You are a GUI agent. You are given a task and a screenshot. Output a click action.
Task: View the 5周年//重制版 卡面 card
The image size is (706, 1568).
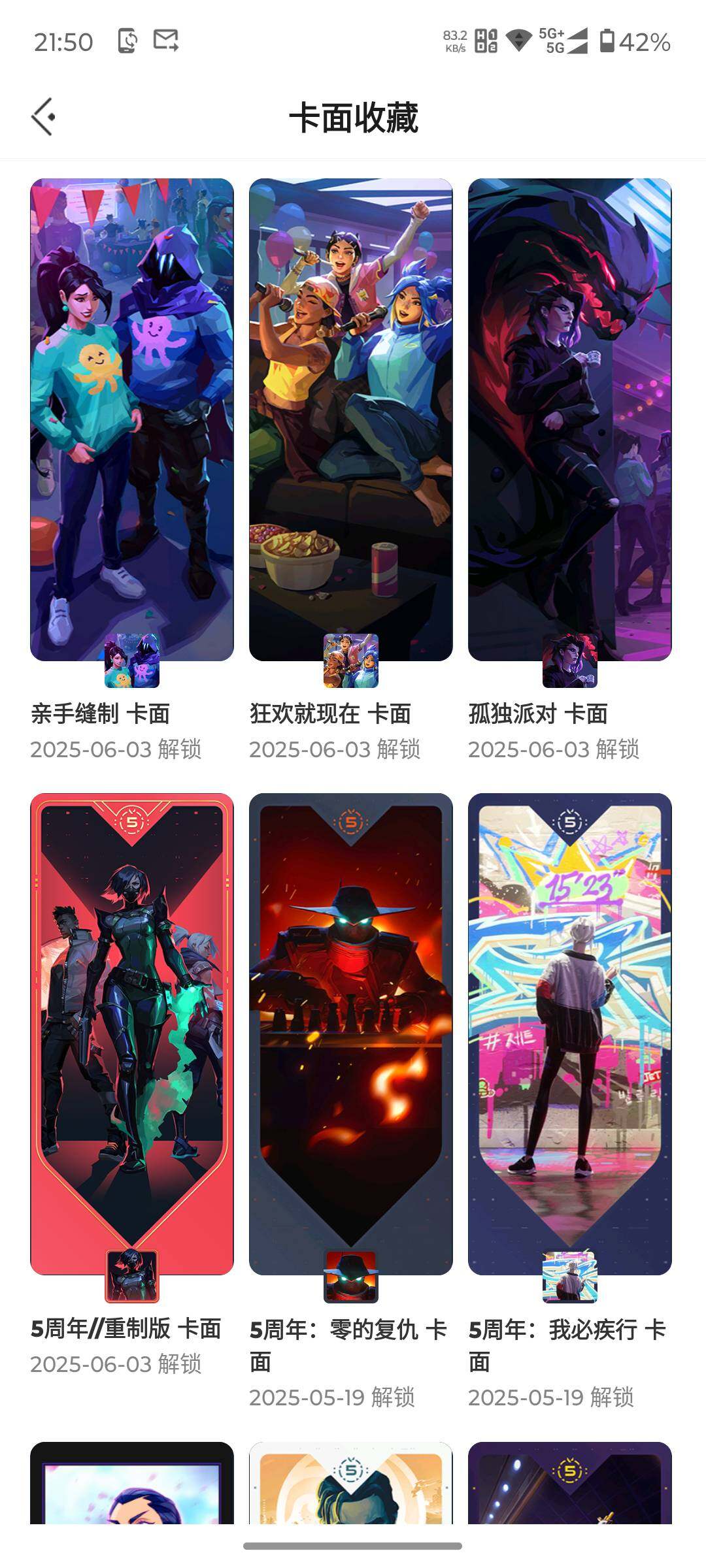(132, 1034)
